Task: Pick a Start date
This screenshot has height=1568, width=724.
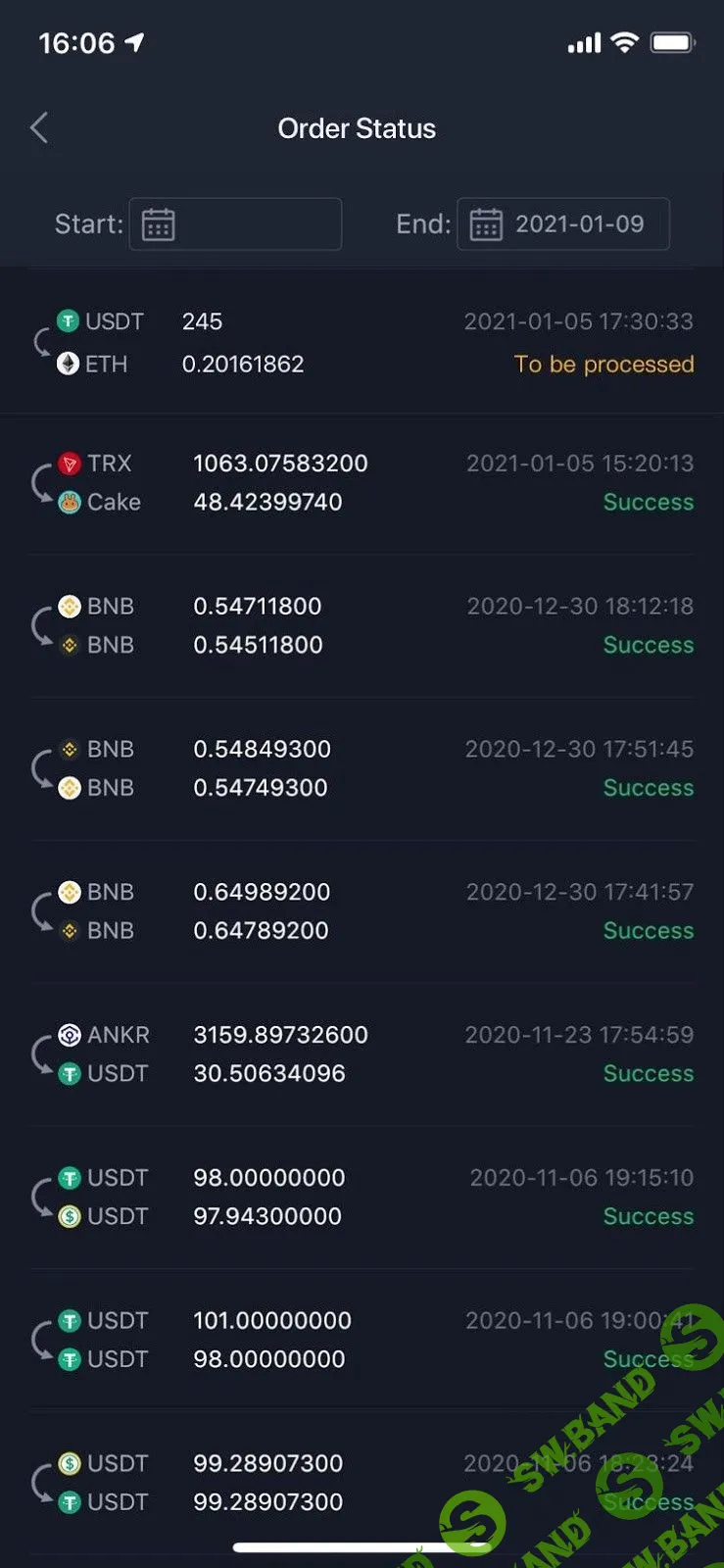Action: (235, 224)
